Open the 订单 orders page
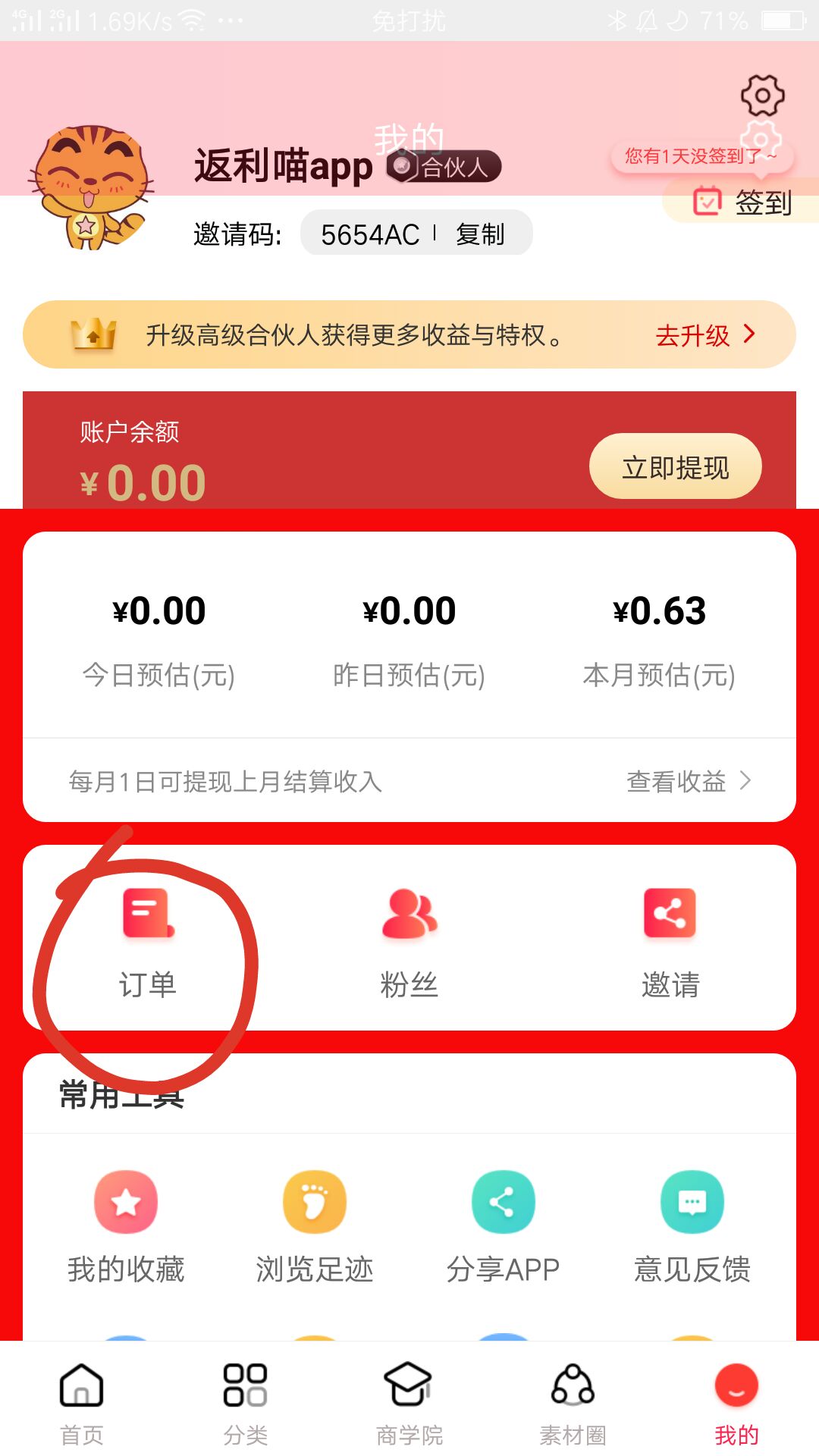Image resolution: width=819 pixels, height=1456 pixels. 148,940
